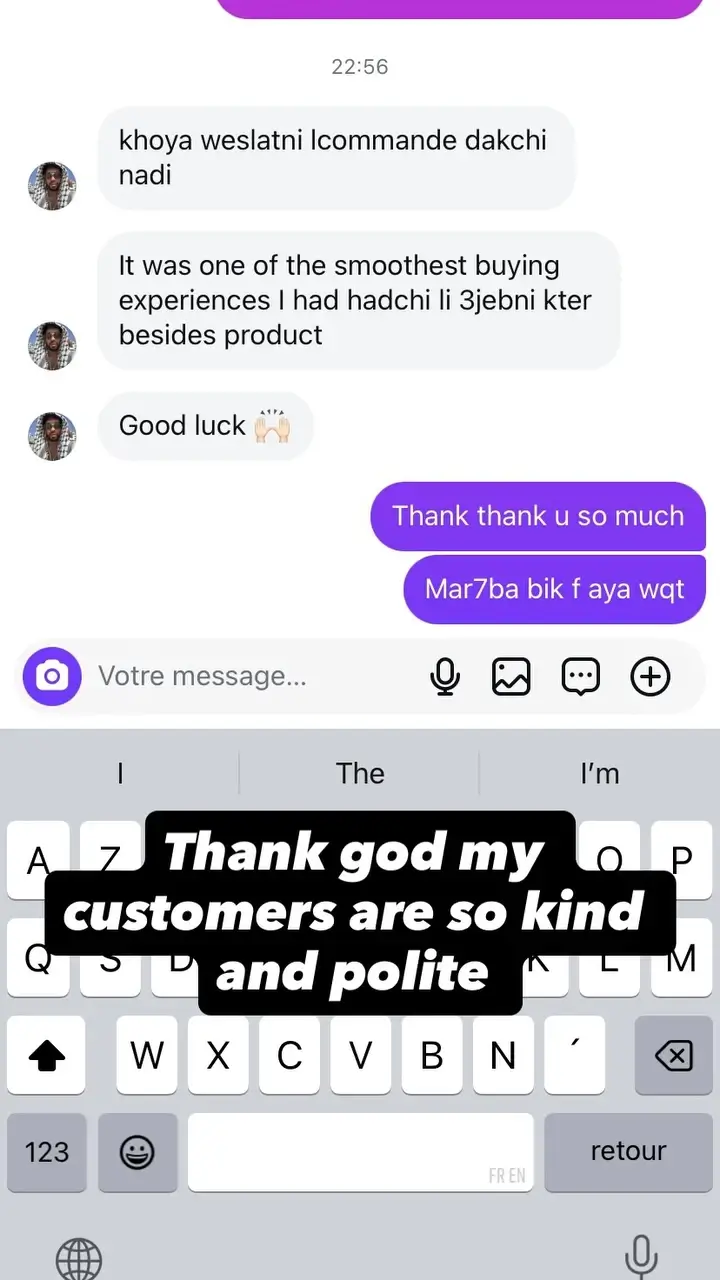Record a voice message with the microphone icon
Image resolution: width=720 pixels, height=1280 pixels.
click(x=446, y=676)
